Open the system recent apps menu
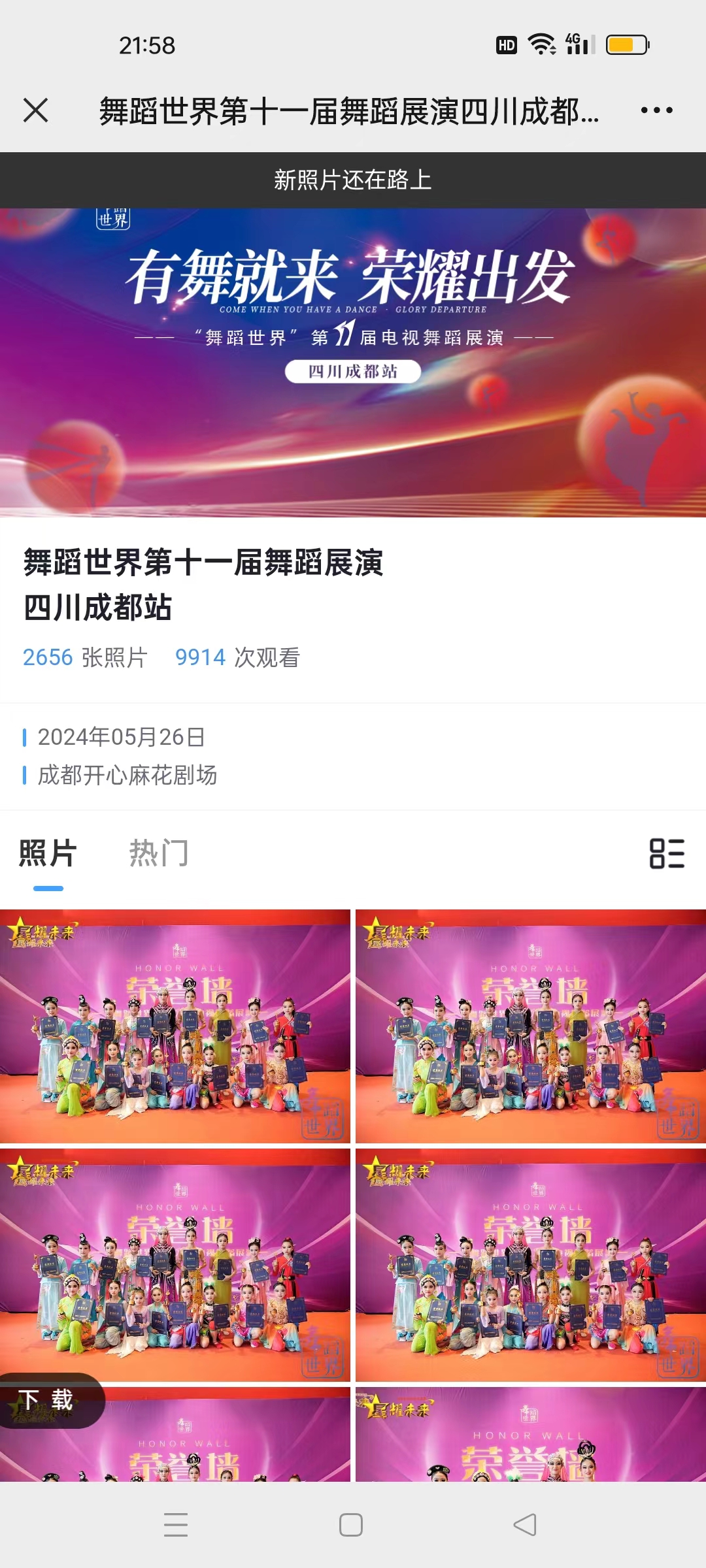This screenshot has width=706, height=1568. click(176, 1525)
